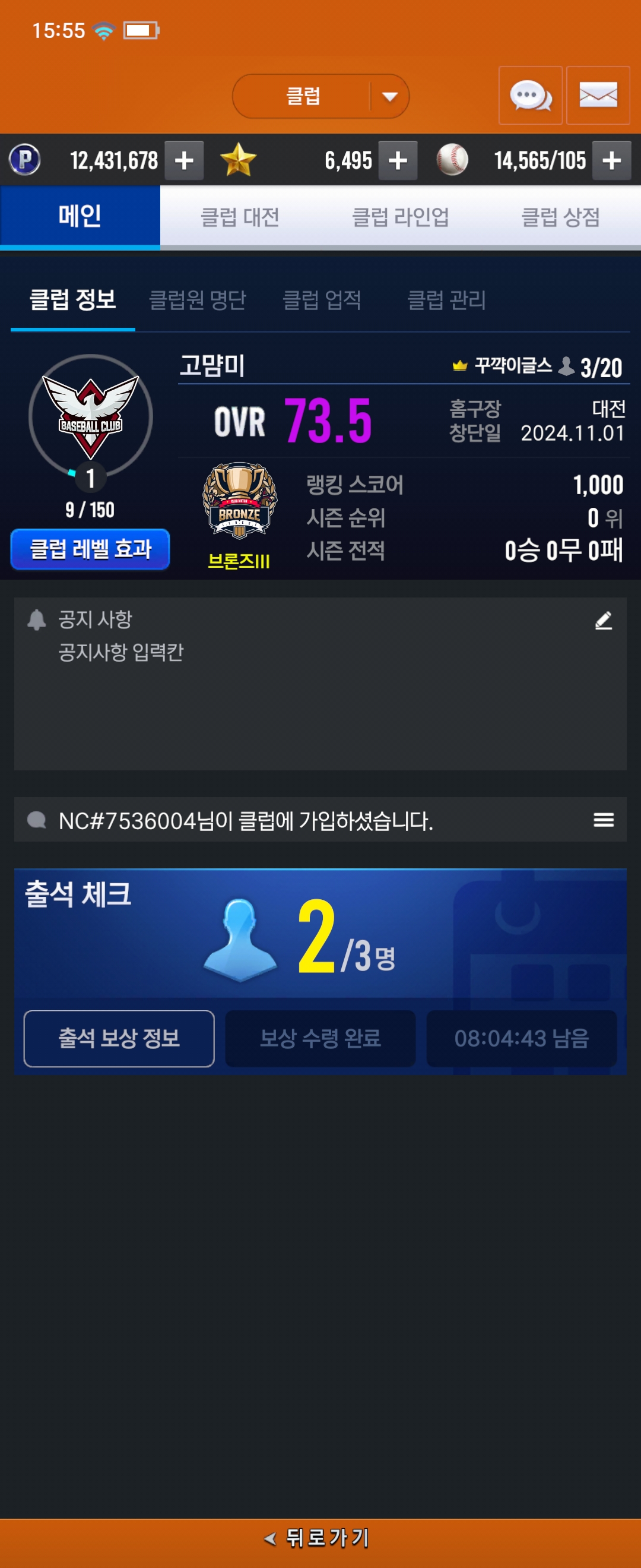Add more P points with plus button
Image resolution: width=641 pixels, height=1568 pixels.
point(184,161)
